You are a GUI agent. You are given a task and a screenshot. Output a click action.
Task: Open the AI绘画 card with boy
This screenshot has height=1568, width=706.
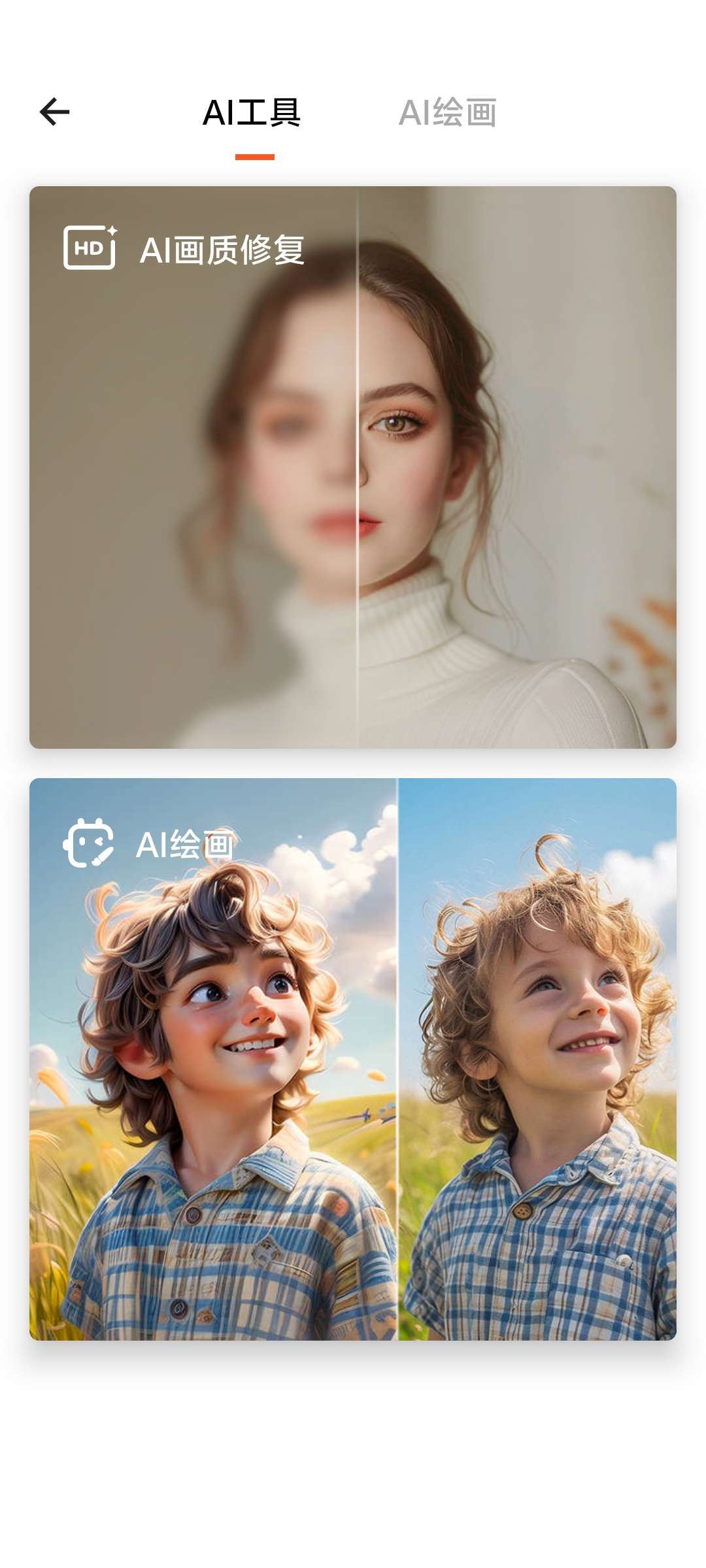click(x=353, y=1058)
